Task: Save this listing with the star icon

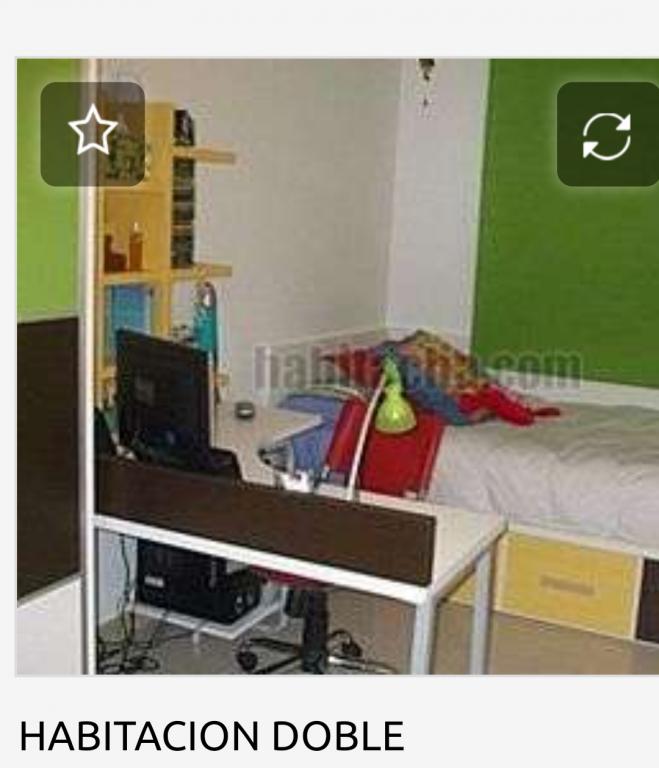Action: [x=92, y=133]
